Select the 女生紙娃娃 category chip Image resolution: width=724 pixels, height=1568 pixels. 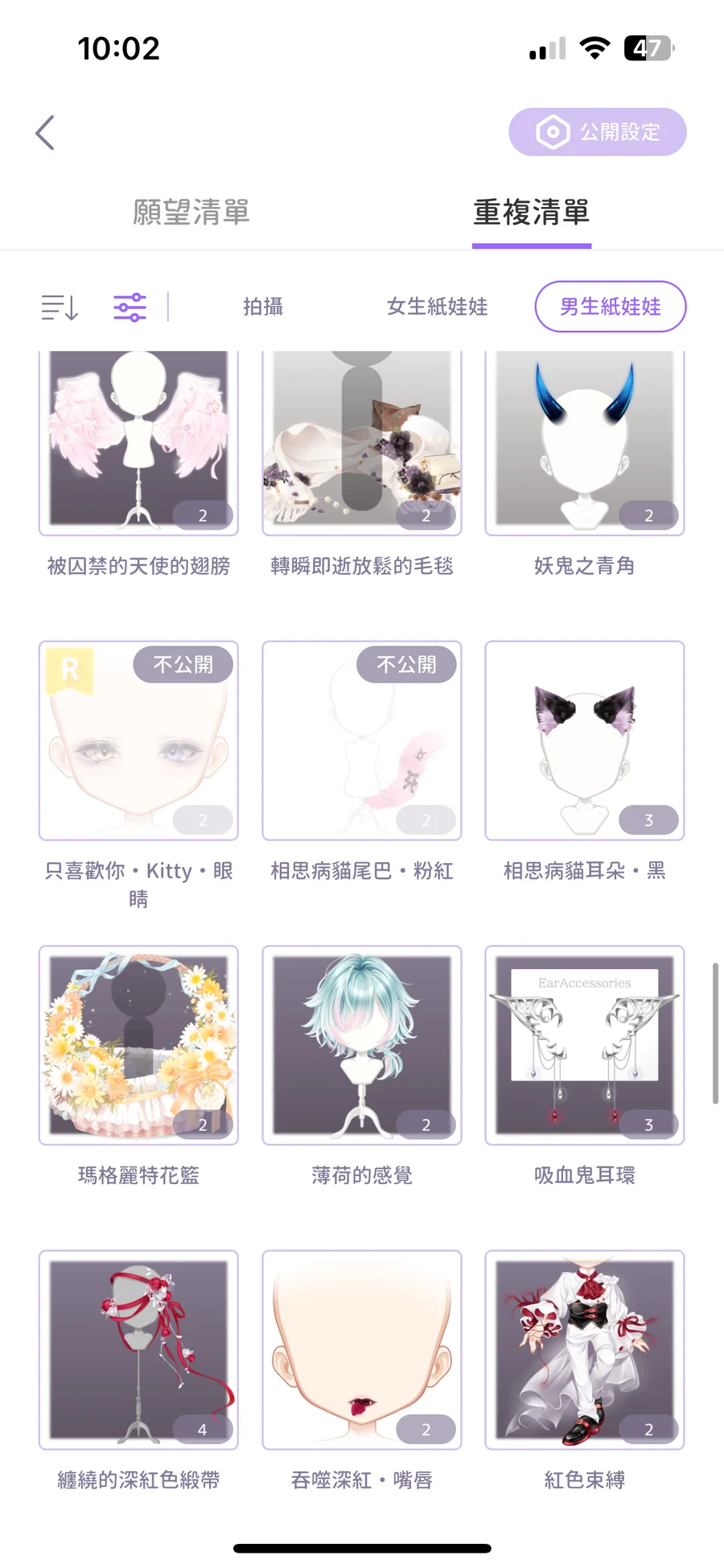(x=437, y=307)
